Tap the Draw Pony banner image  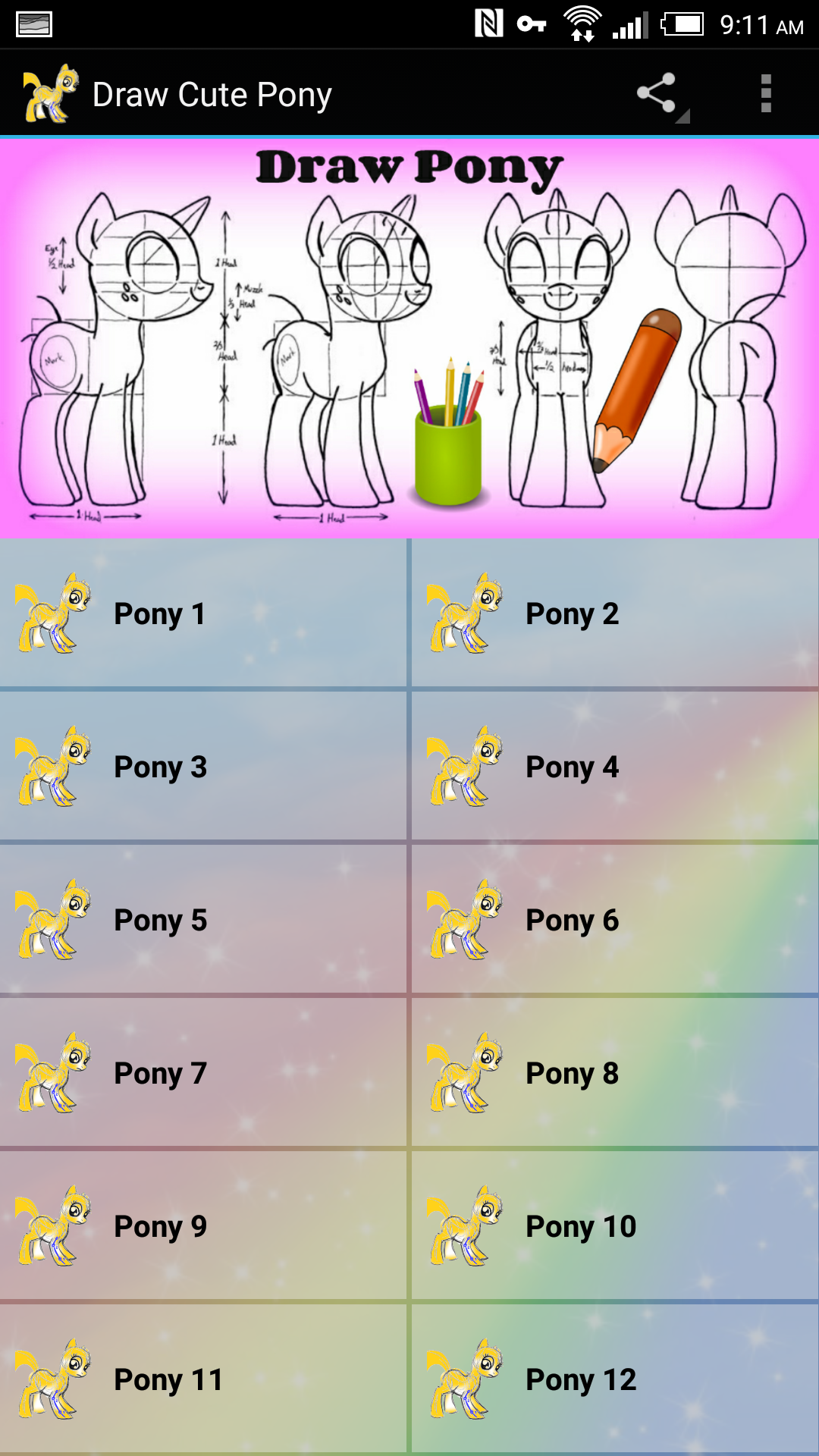pyautogui.click(x=409, y=334)
